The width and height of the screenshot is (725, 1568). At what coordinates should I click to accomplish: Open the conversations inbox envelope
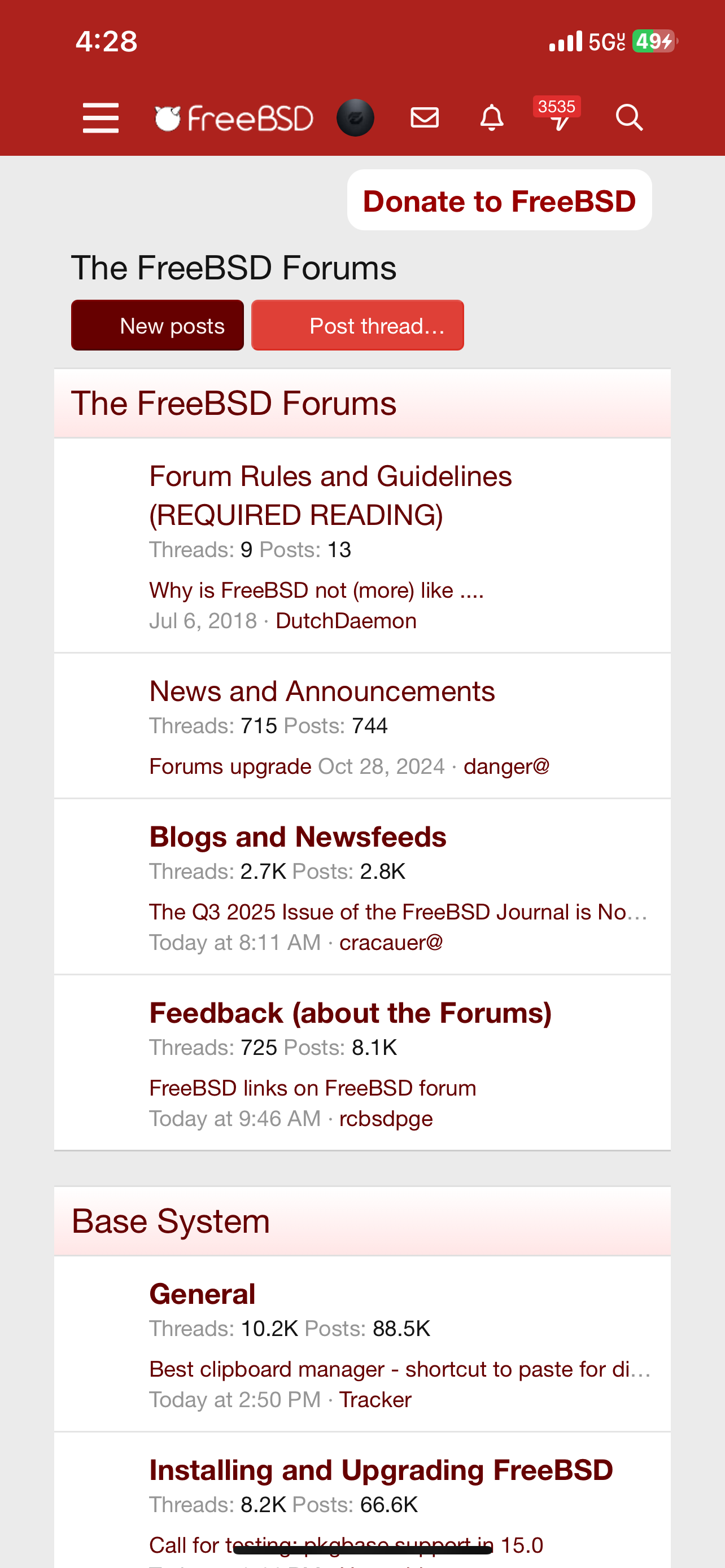click(x=424, y=117)
